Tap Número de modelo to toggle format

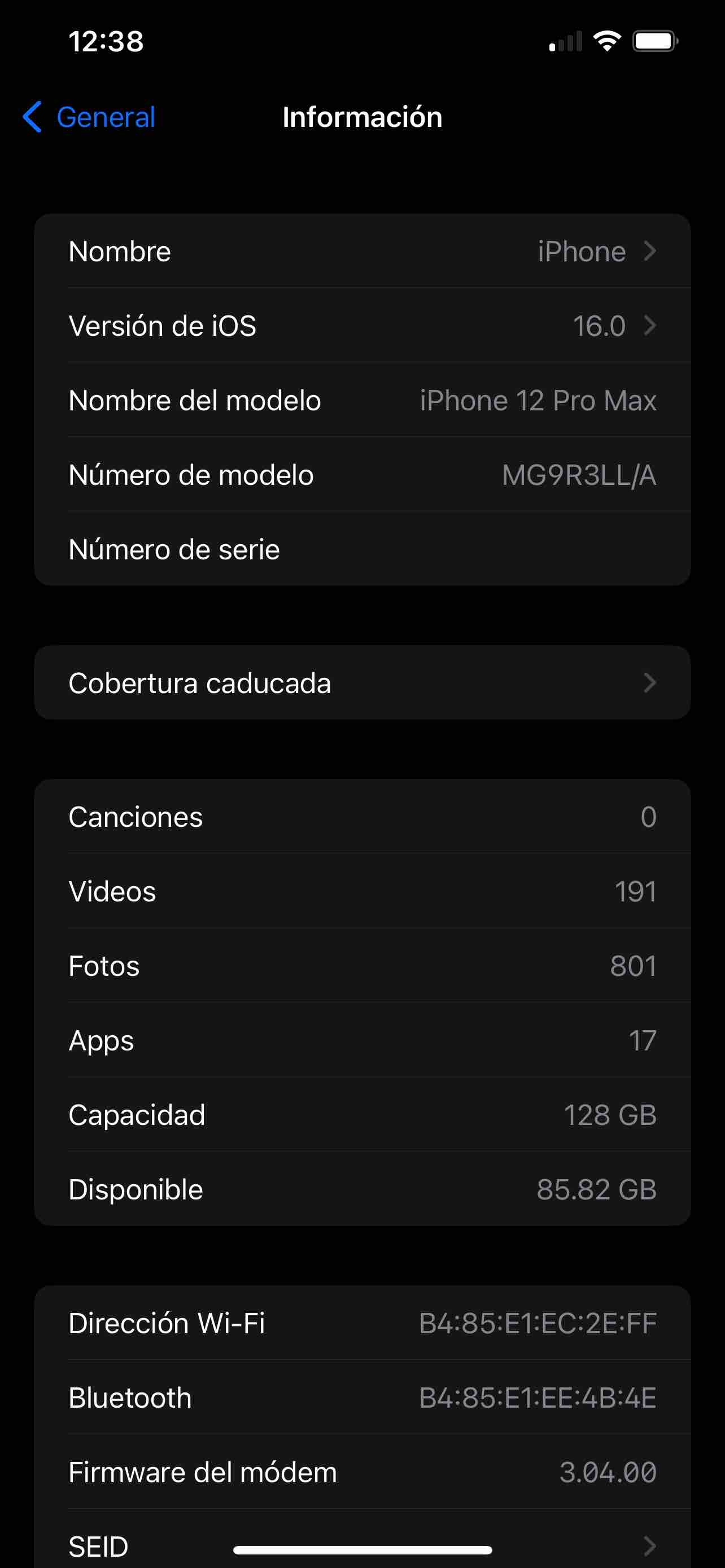click(x=362, y=475)
